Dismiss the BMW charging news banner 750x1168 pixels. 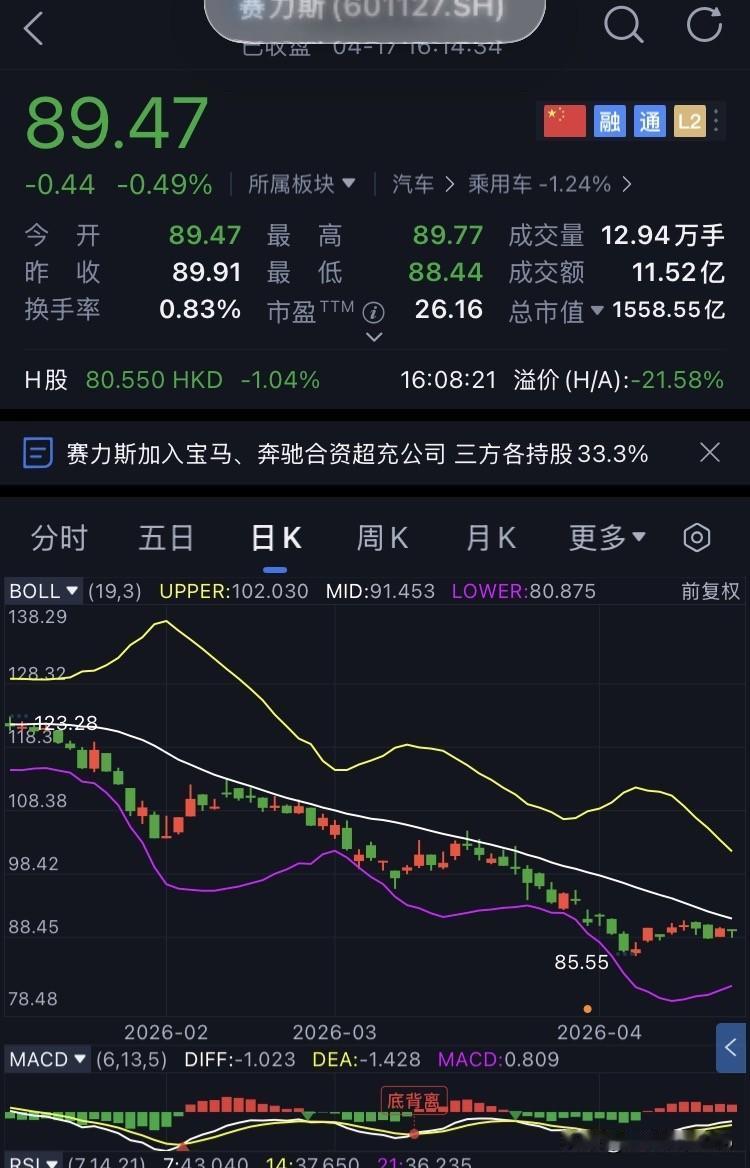709,452
